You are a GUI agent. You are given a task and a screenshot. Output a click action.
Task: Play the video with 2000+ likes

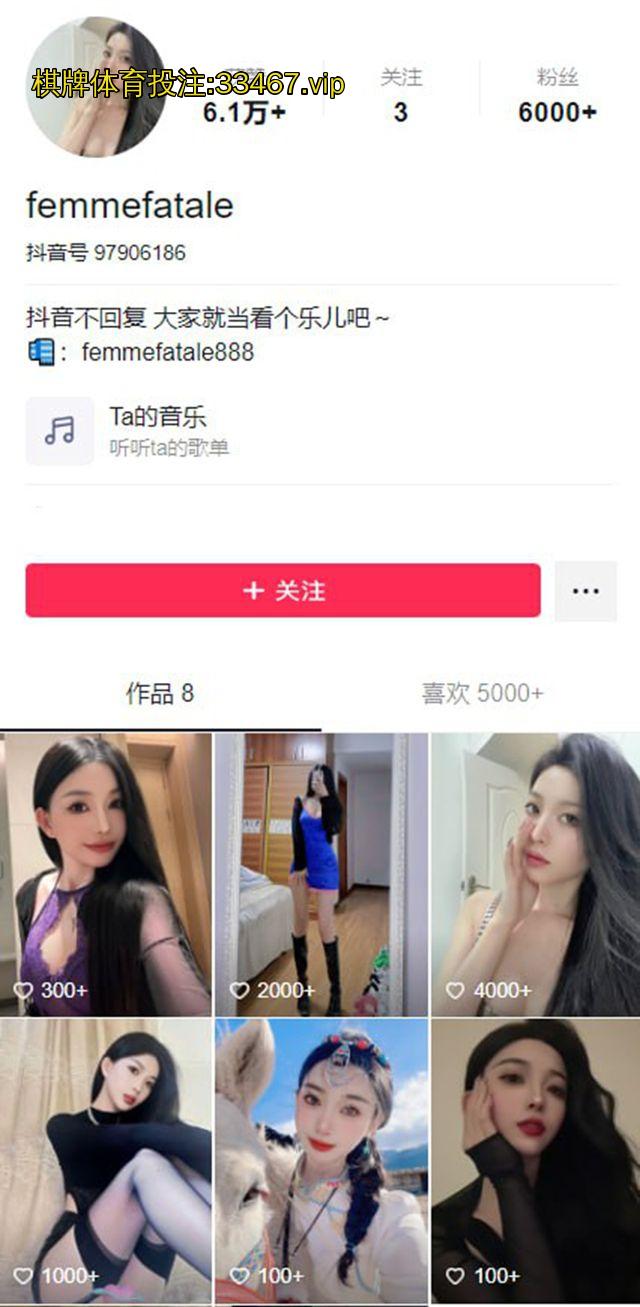tap(321, 874)
